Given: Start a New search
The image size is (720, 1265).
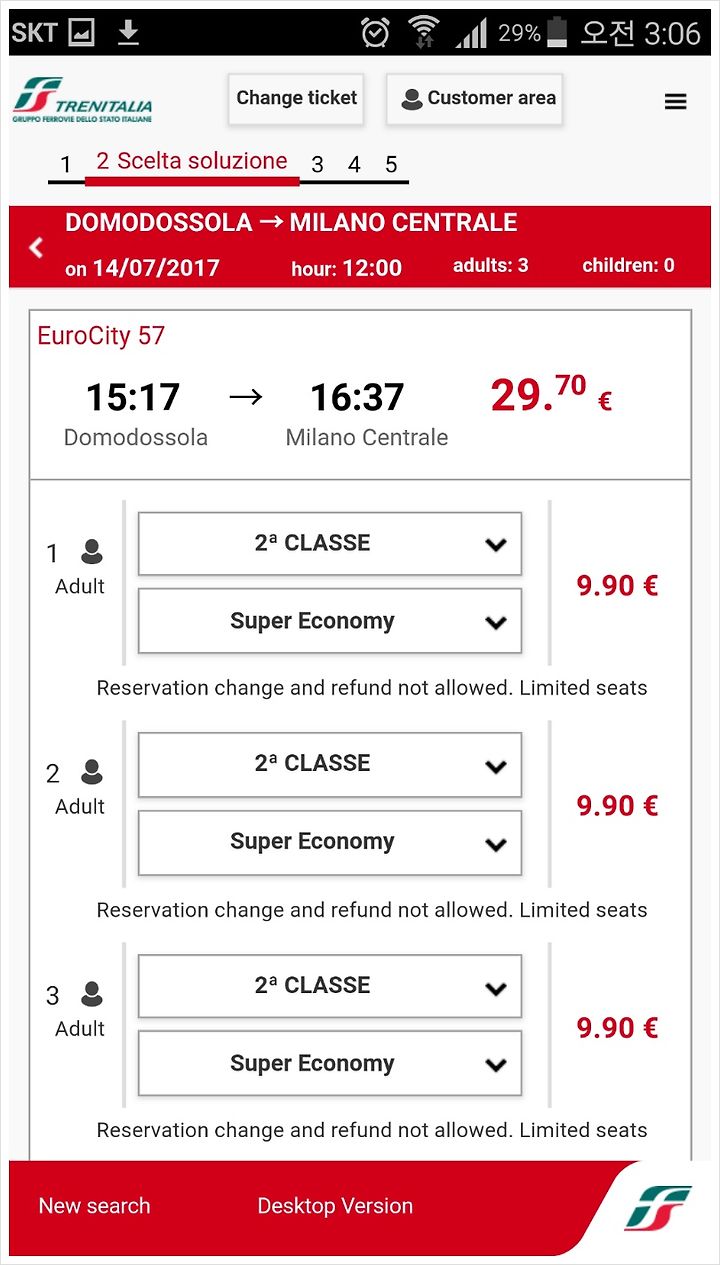Looking at the screenshot, I should coord(94,1206).
